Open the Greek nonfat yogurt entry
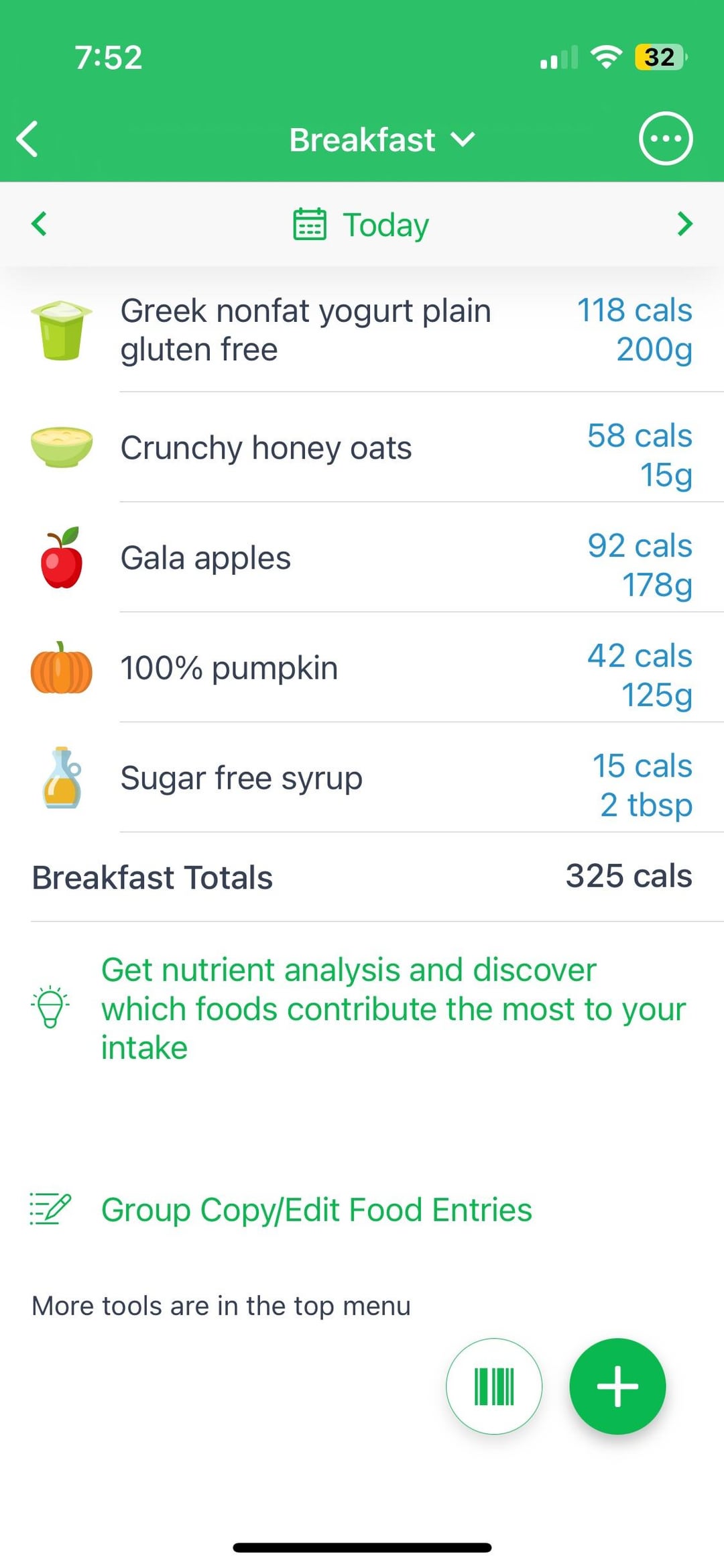724x1568 pixels. tap(362, 330)
